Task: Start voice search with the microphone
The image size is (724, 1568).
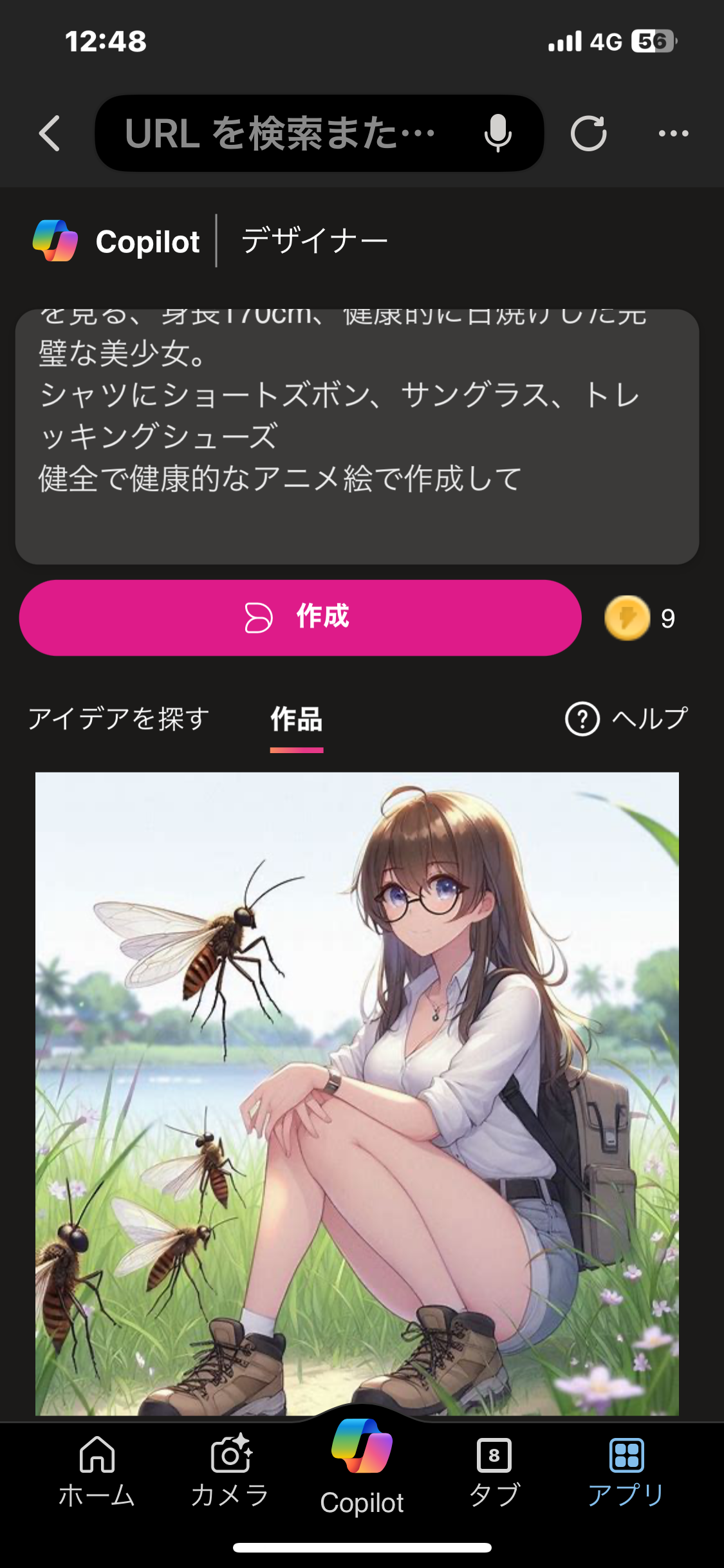Action: [497, 134]
